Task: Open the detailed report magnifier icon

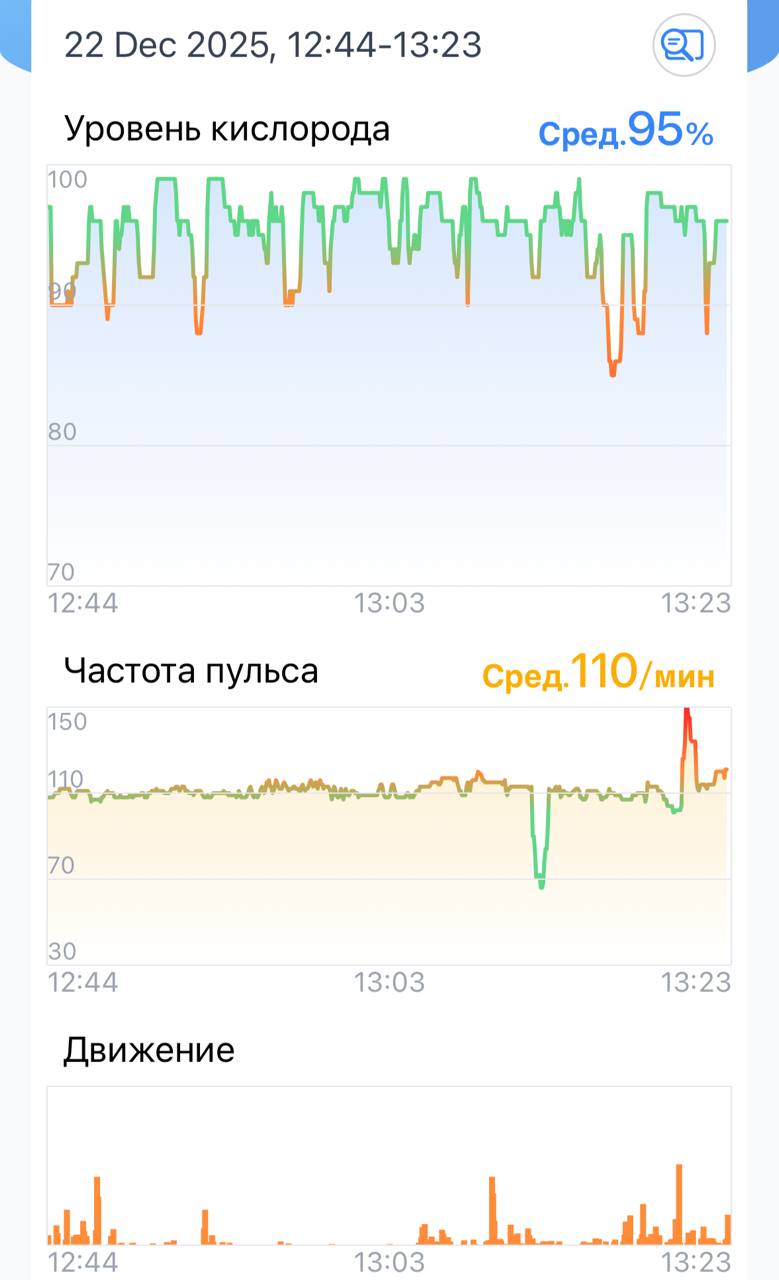Action: click(684, 45)
